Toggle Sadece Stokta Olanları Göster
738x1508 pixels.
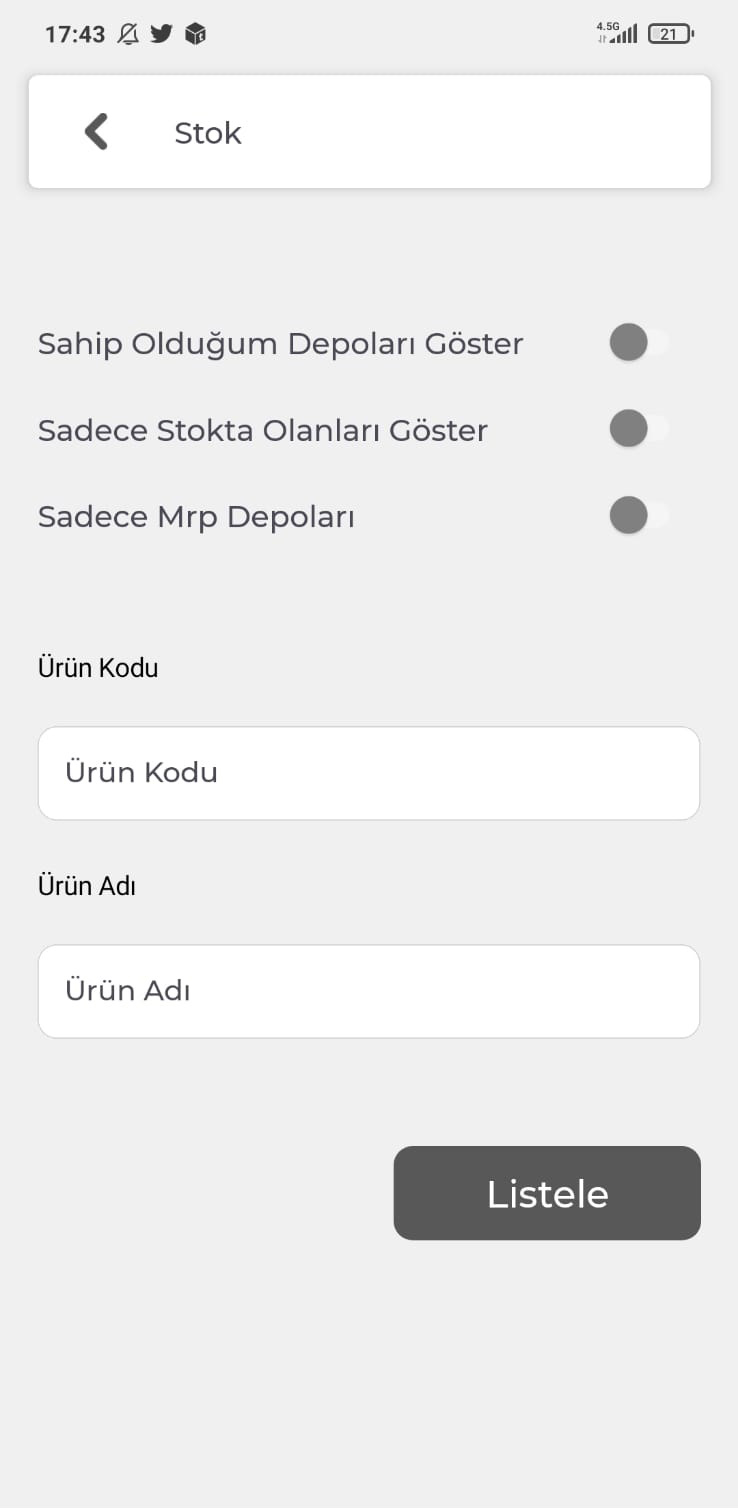click(640, 429)
